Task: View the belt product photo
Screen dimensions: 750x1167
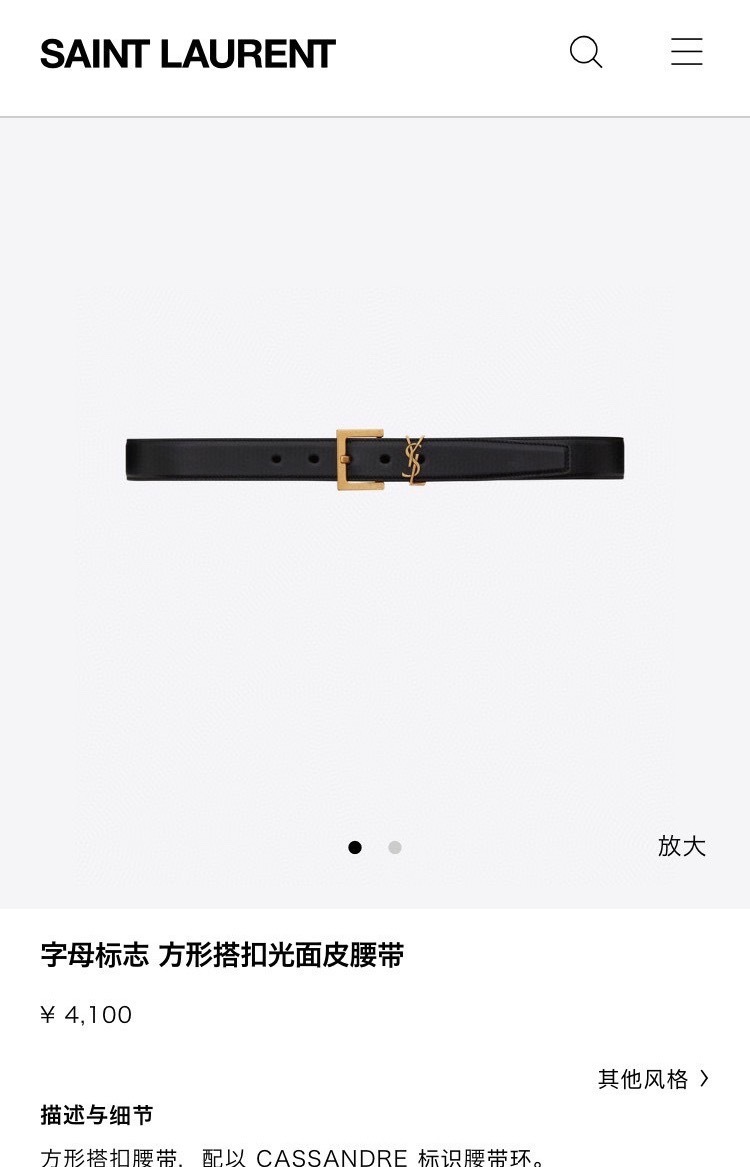Action: click(375, 460)
